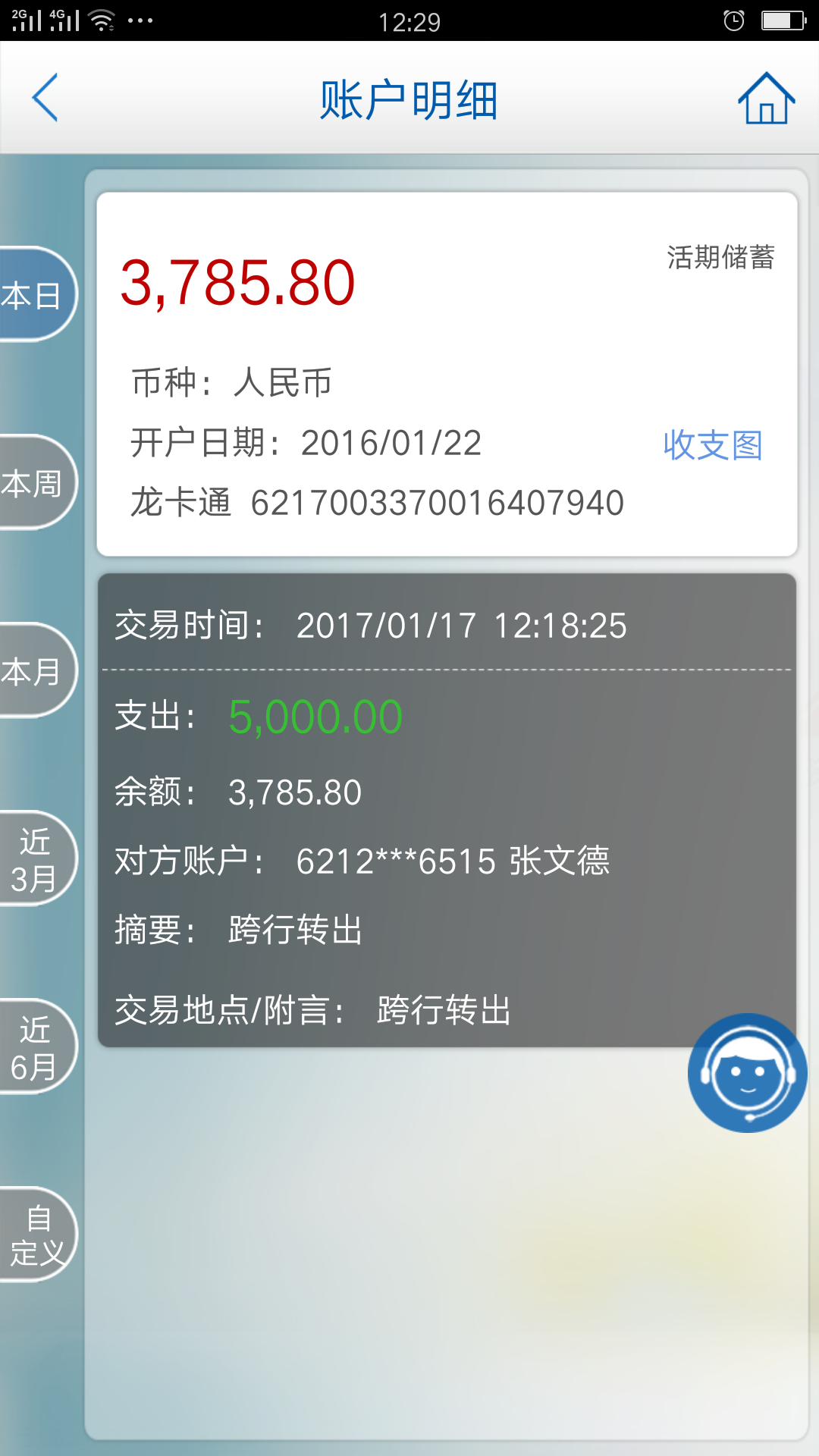Image resolution: width=819 pixels, height=1456 pixels.
Task: Show transactions for 近6月
Action: tap(34, 1046)
